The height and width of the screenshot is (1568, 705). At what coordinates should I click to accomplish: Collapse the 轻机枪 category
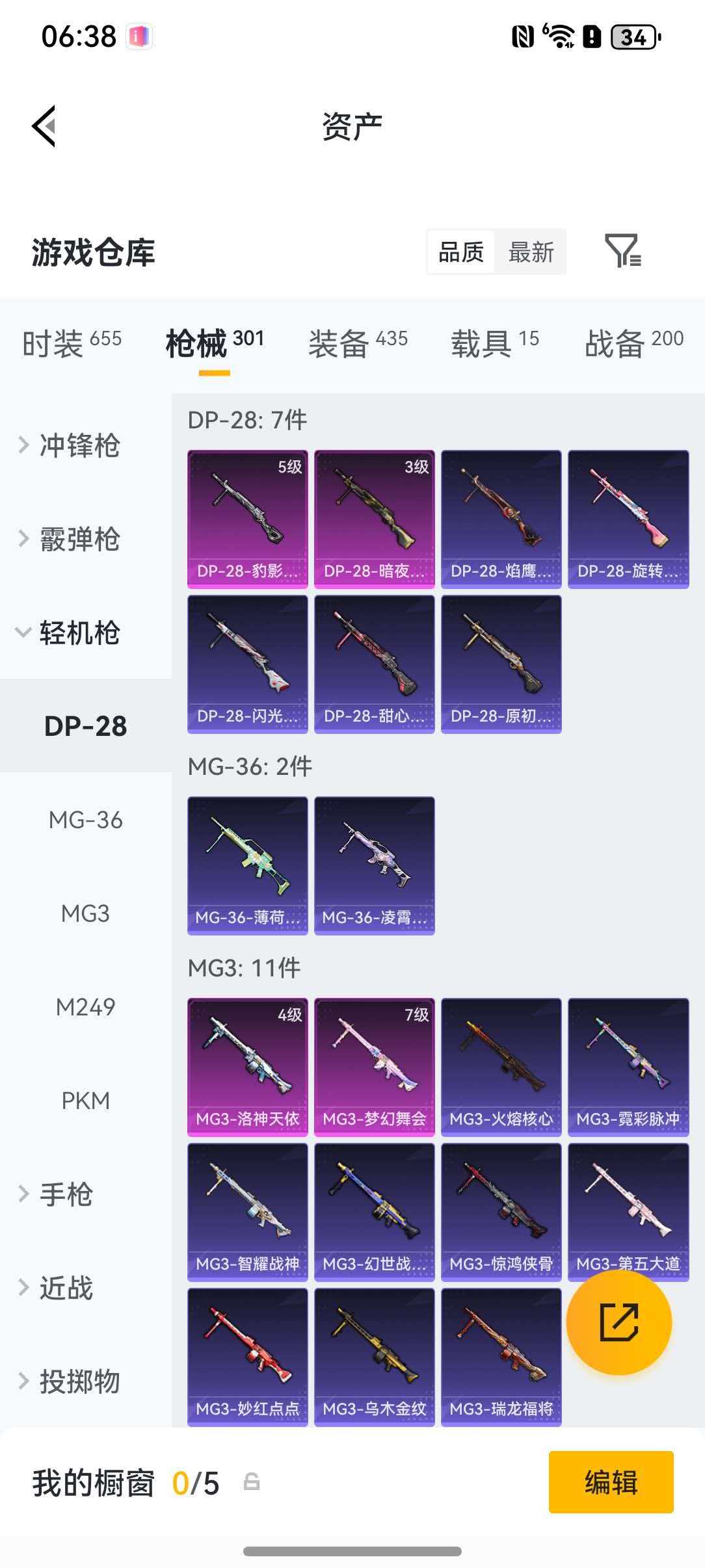pos(79,633)
